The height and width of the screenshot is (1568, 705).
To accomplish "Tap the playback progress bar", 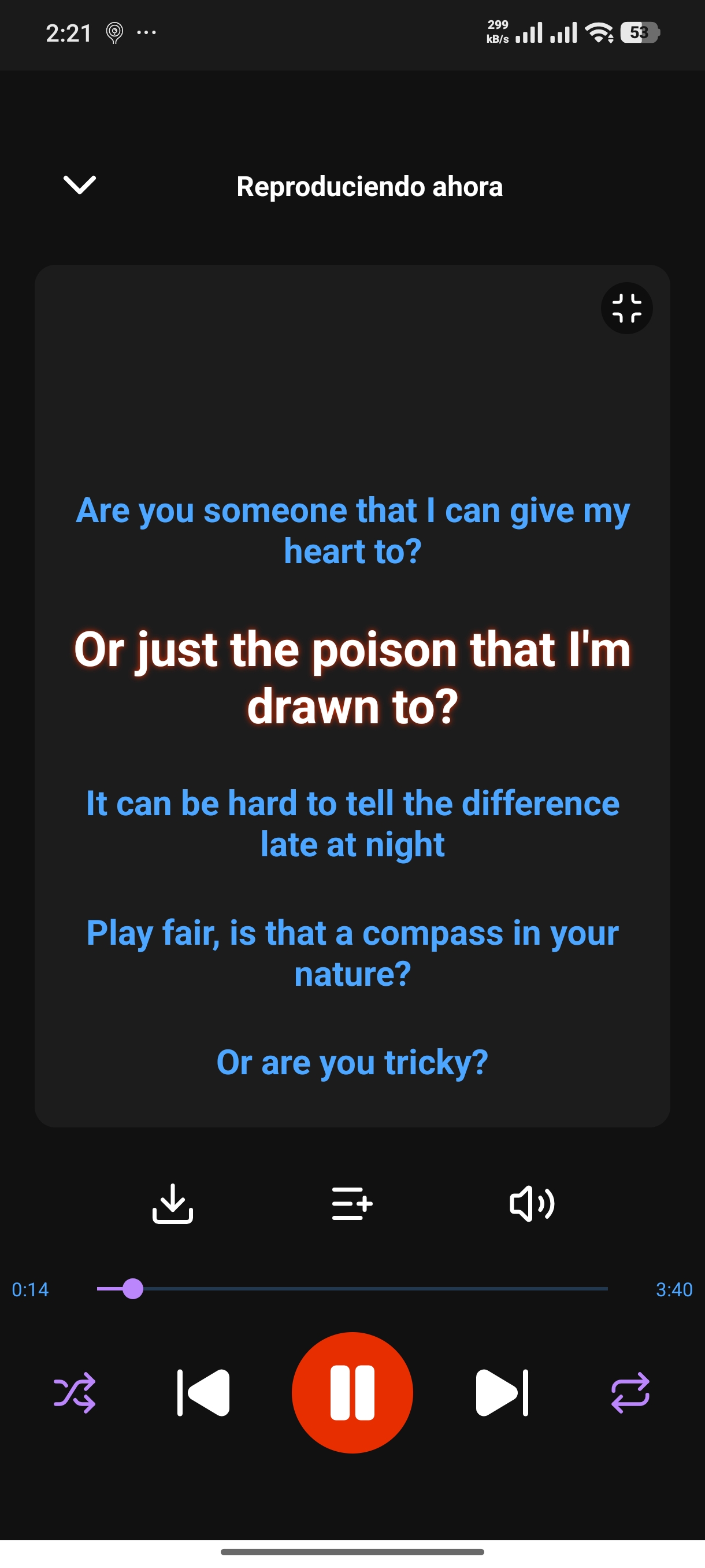I will pos(352,1289).
